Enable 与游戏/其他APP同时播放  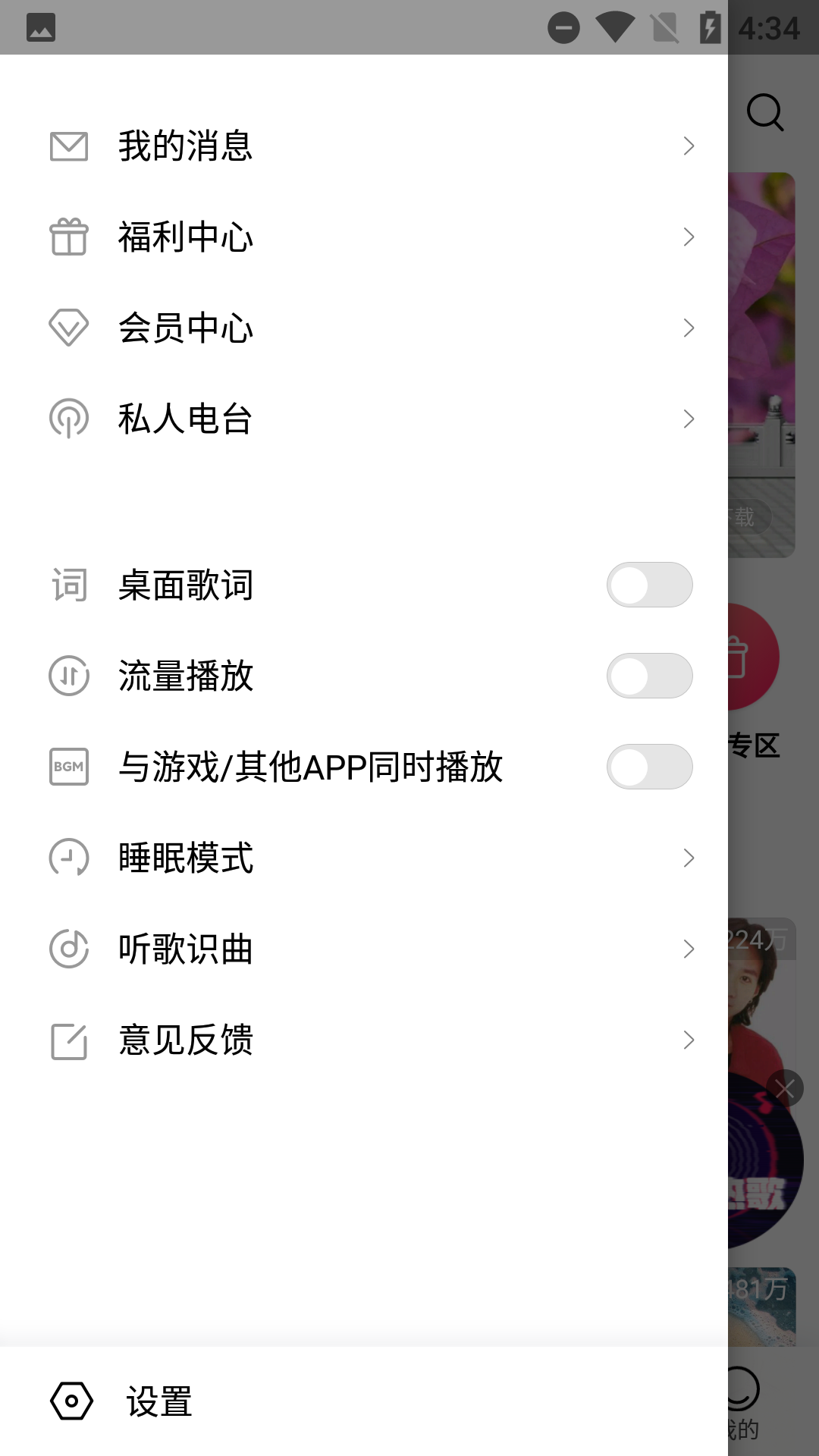[650, 767]
